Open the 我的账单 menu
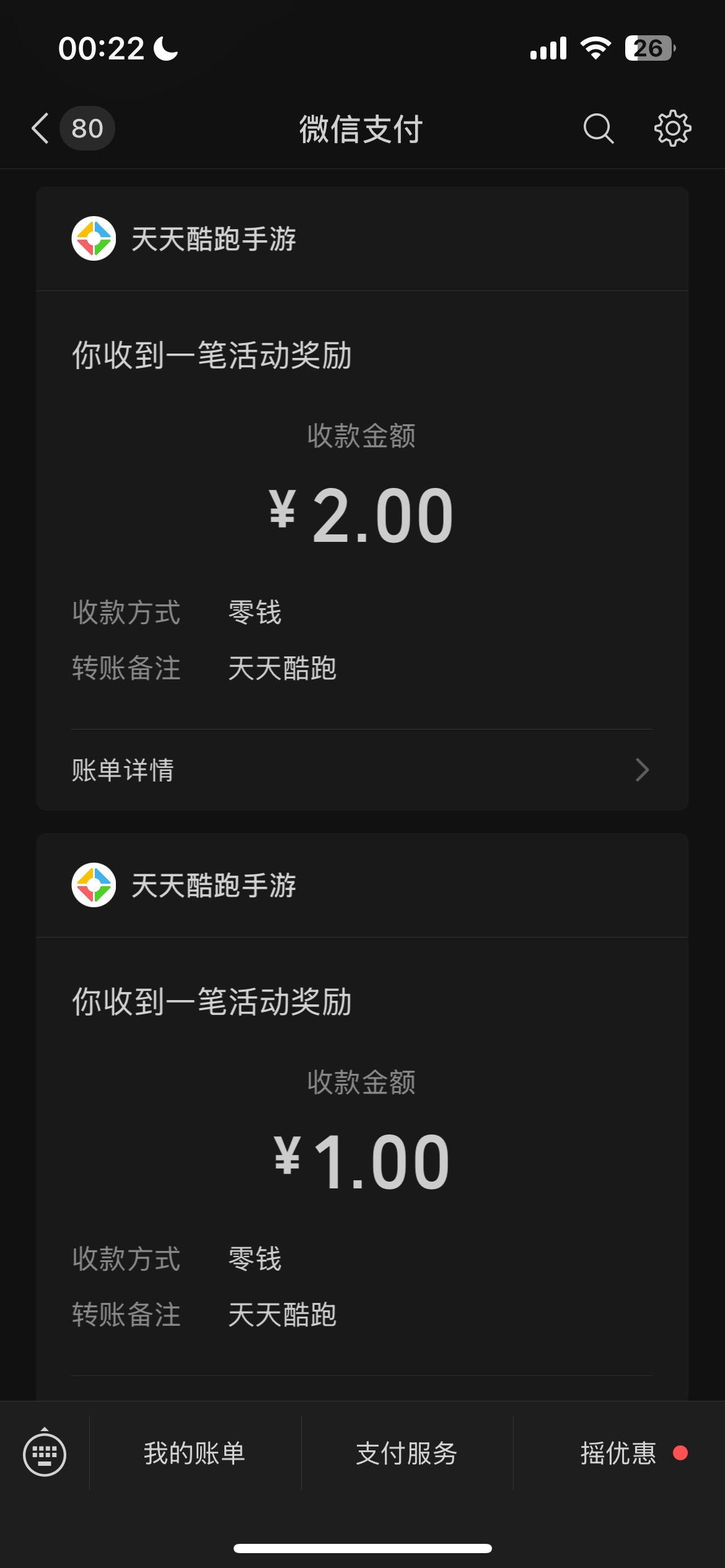This screenshot has width=725, height=1568. [195, 1453]
